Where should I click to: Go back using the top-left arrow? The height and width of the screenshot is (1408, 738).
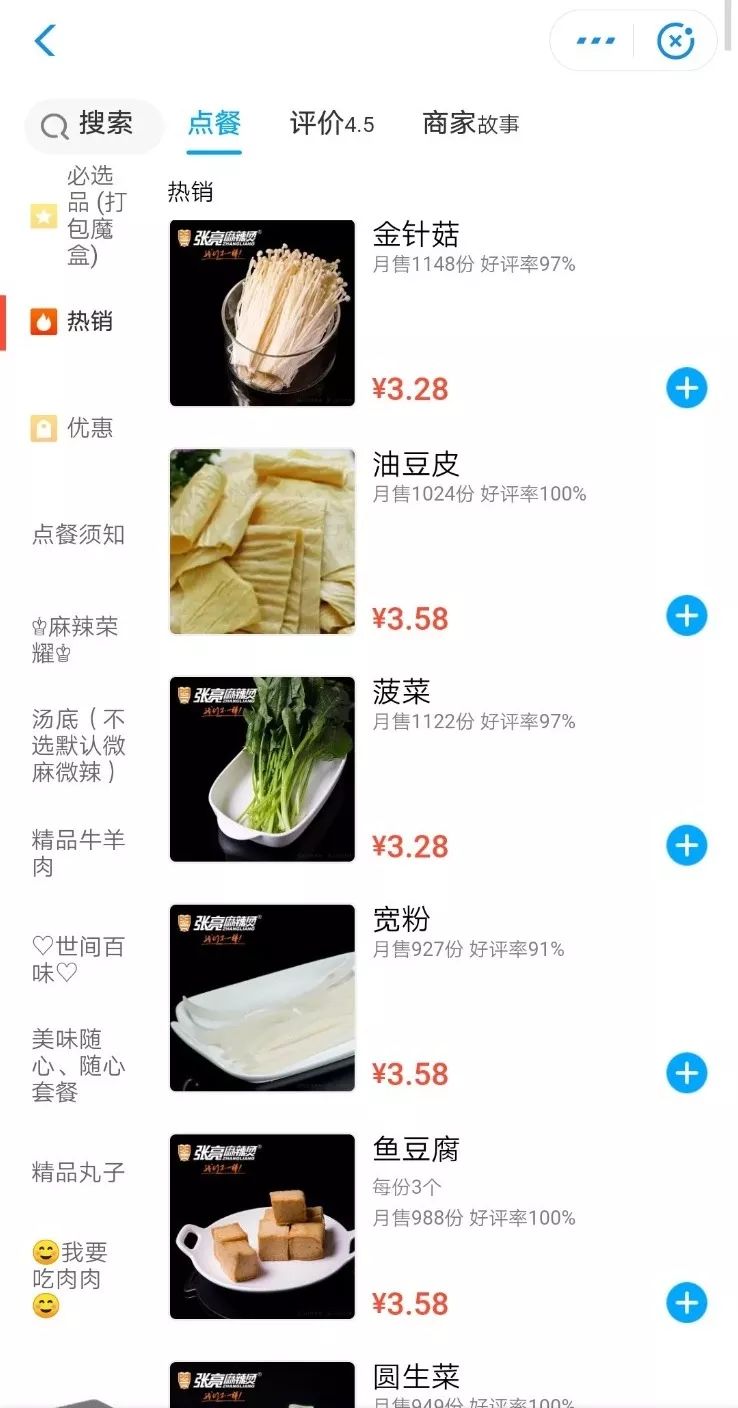tap(45, 41)
